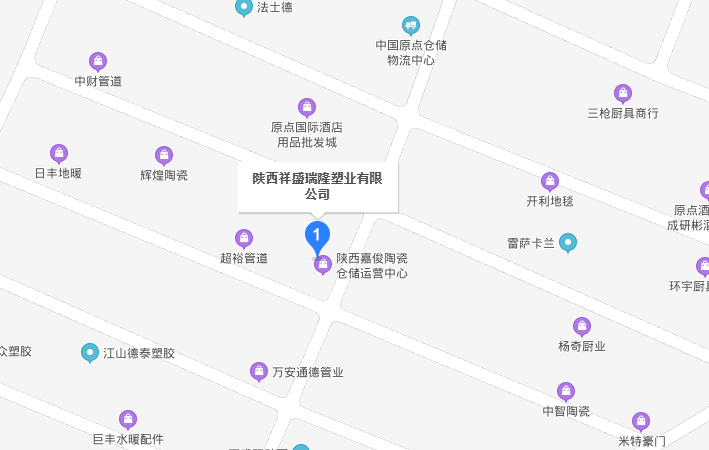Select the 开利地毯 point of interest
Viewport: 709px width, 450px height.
point(550,181)
